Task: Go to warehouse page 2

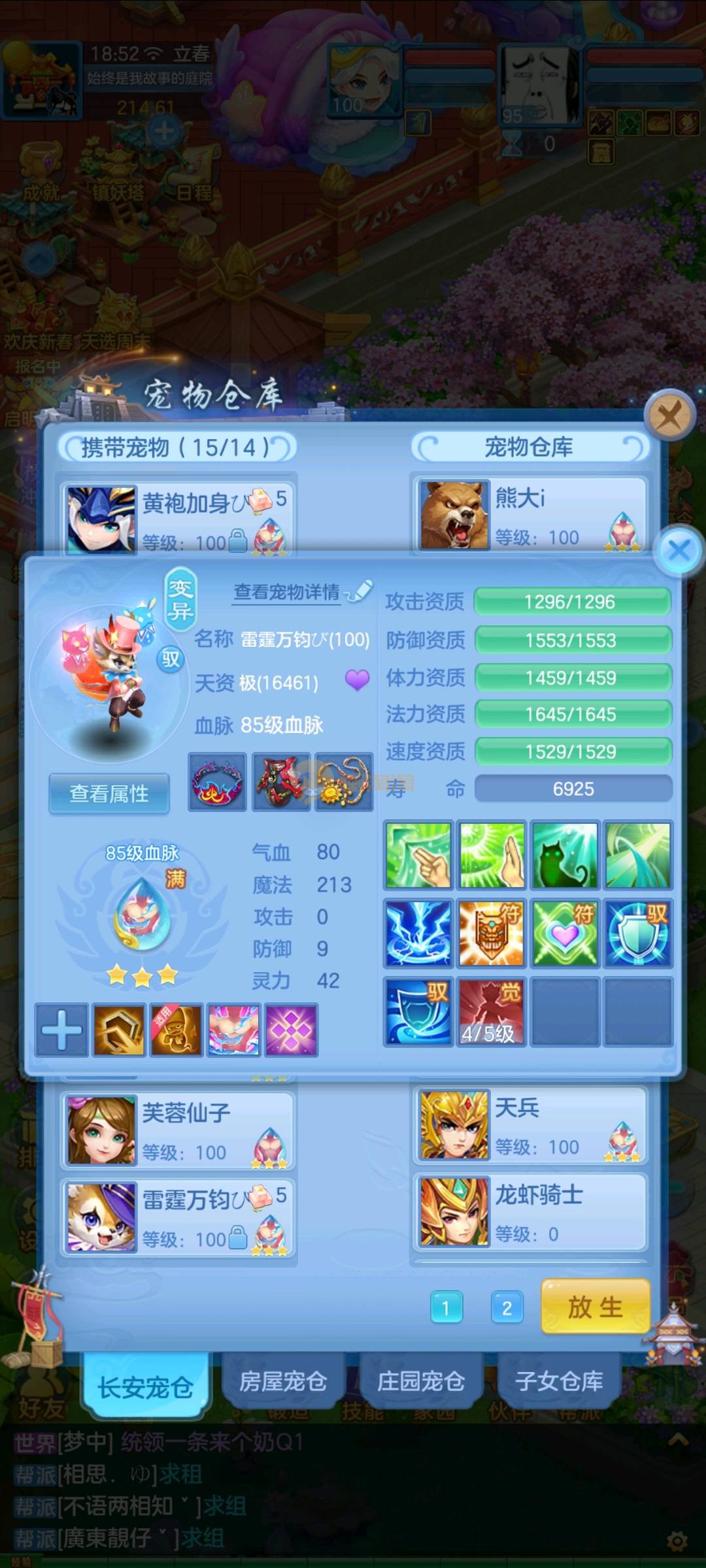Action: 507,1307
